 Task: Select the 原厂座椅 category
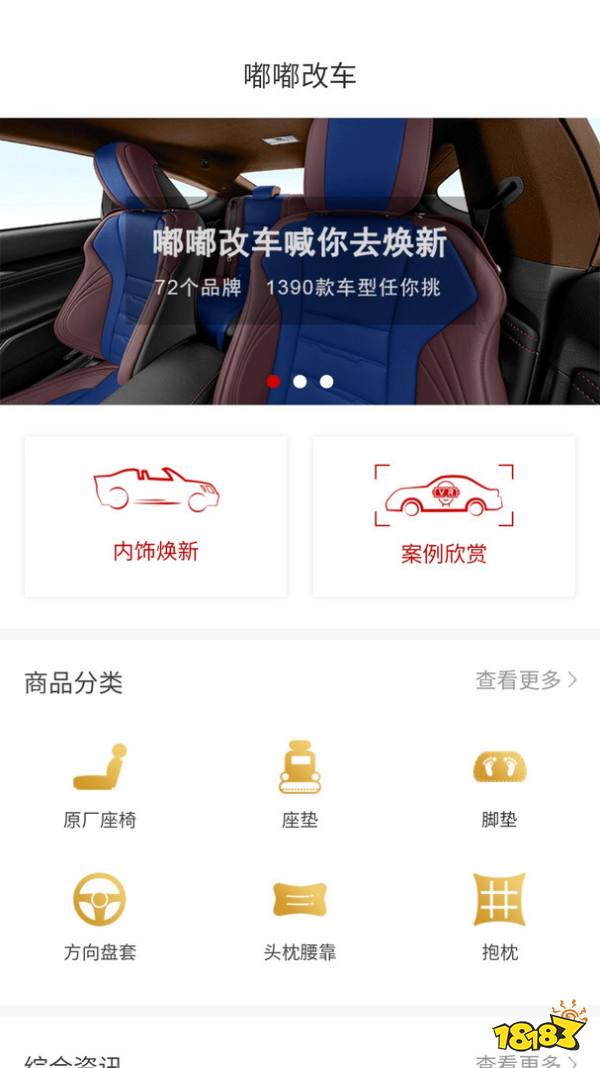(x=100, y=786)
